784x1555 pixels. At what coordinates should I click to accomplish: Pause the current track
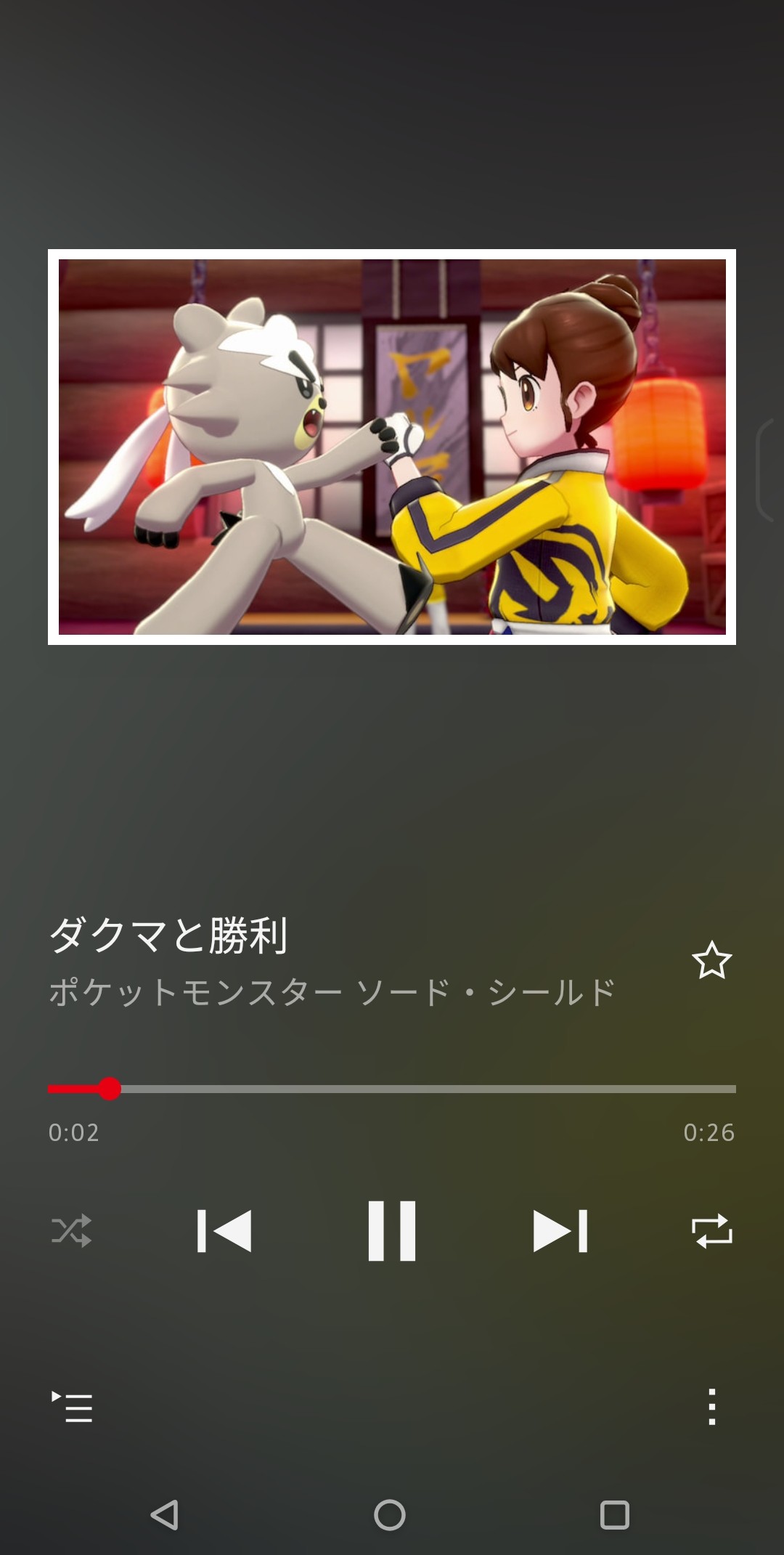click(x=391, y=1230)
